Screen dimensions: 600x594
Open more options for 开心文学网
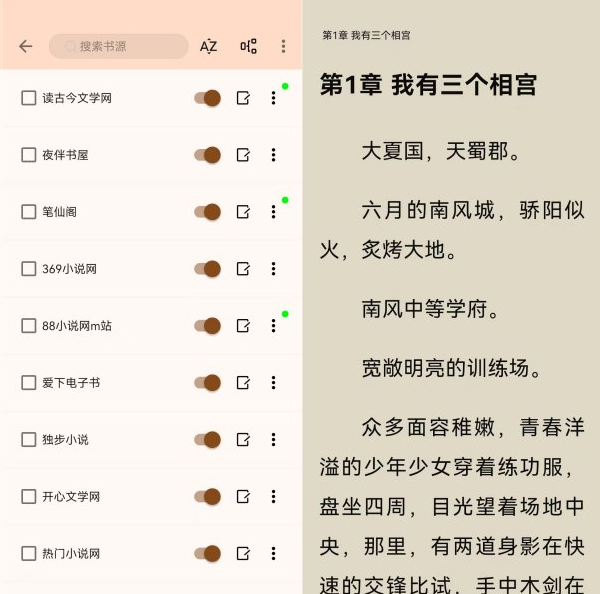click(x=273, y=497)
